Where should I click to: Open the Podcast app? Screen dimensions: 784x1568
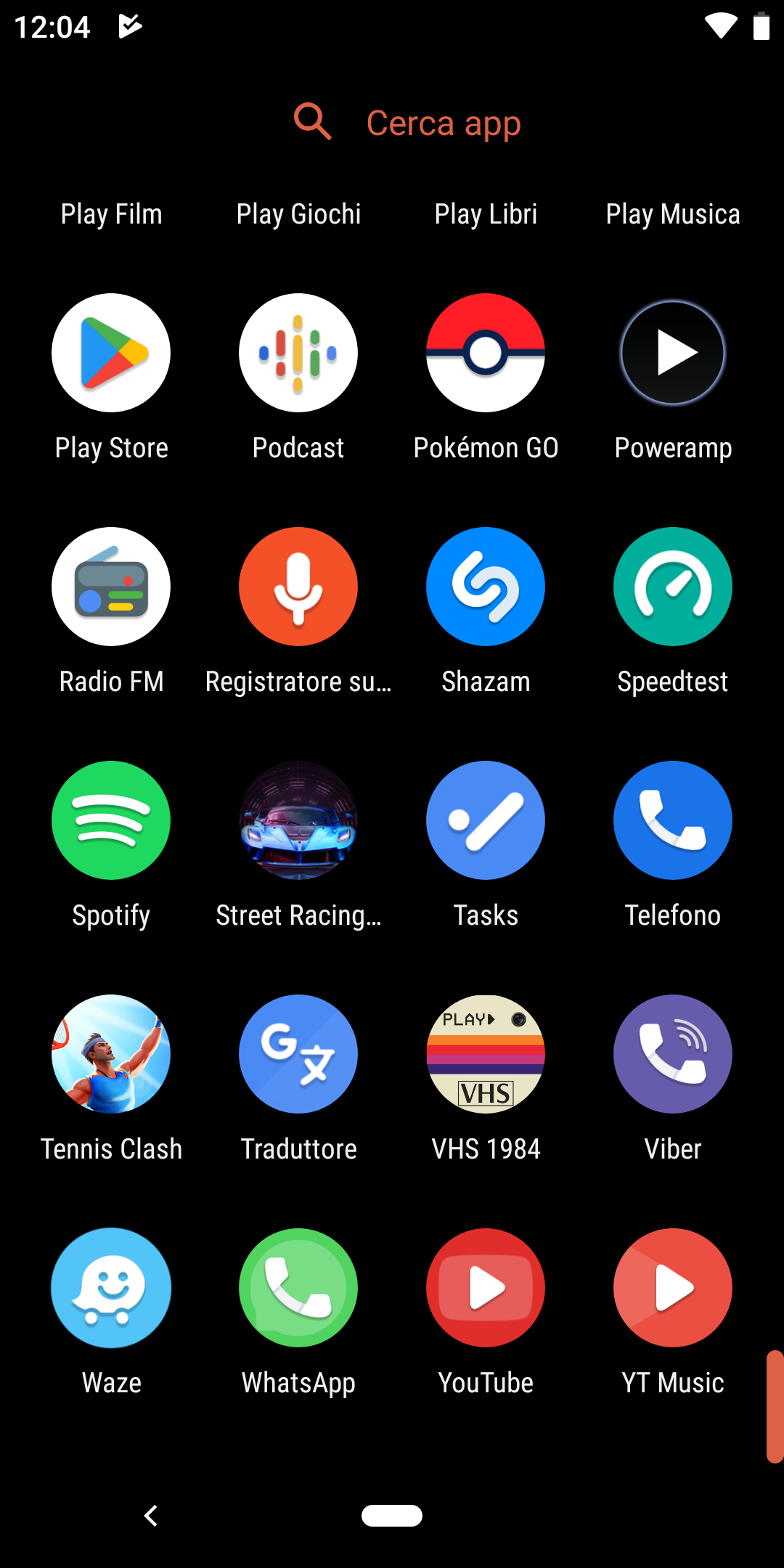[x=298, y=353]
